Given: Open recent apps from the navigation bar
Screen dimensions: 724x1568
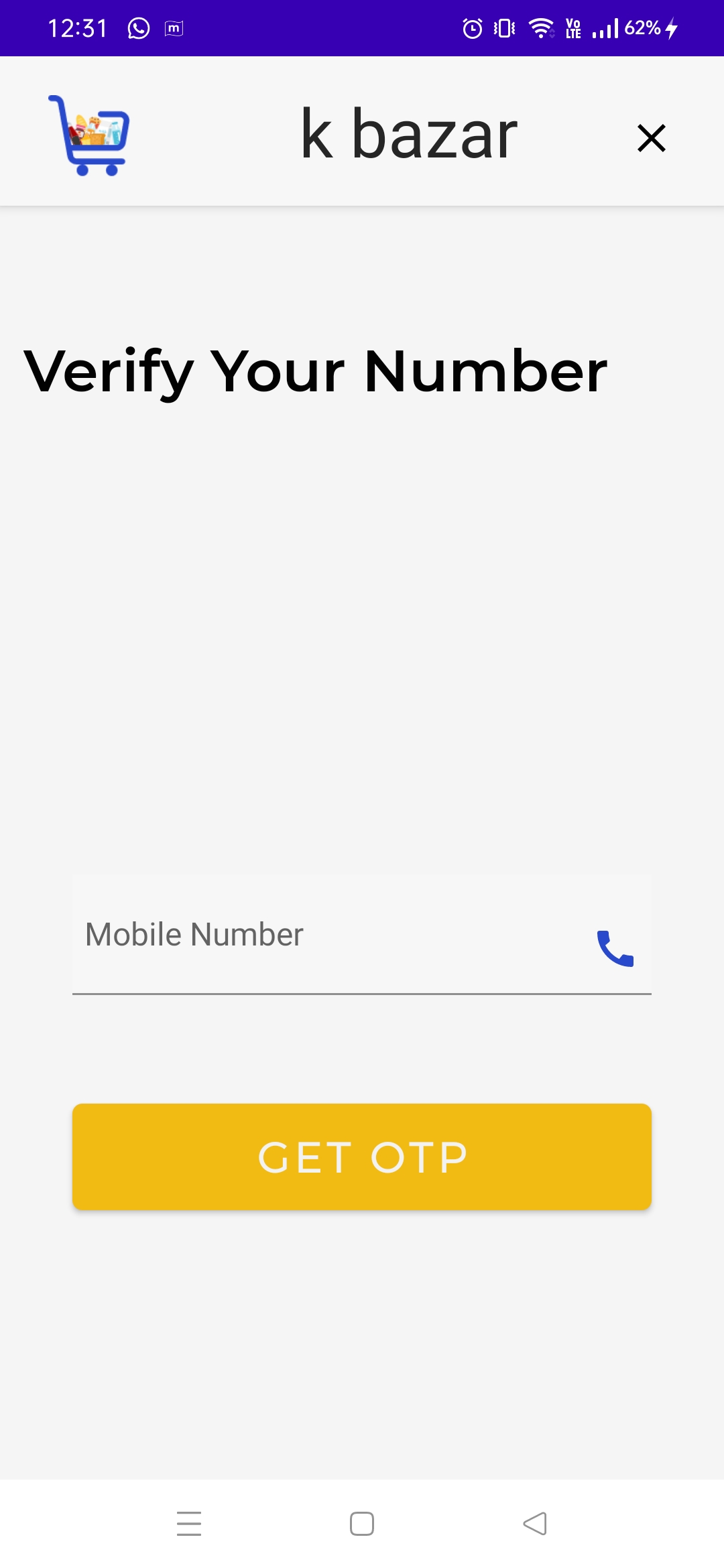Looking at the screenshot, I should click(x=189, y=1523).
